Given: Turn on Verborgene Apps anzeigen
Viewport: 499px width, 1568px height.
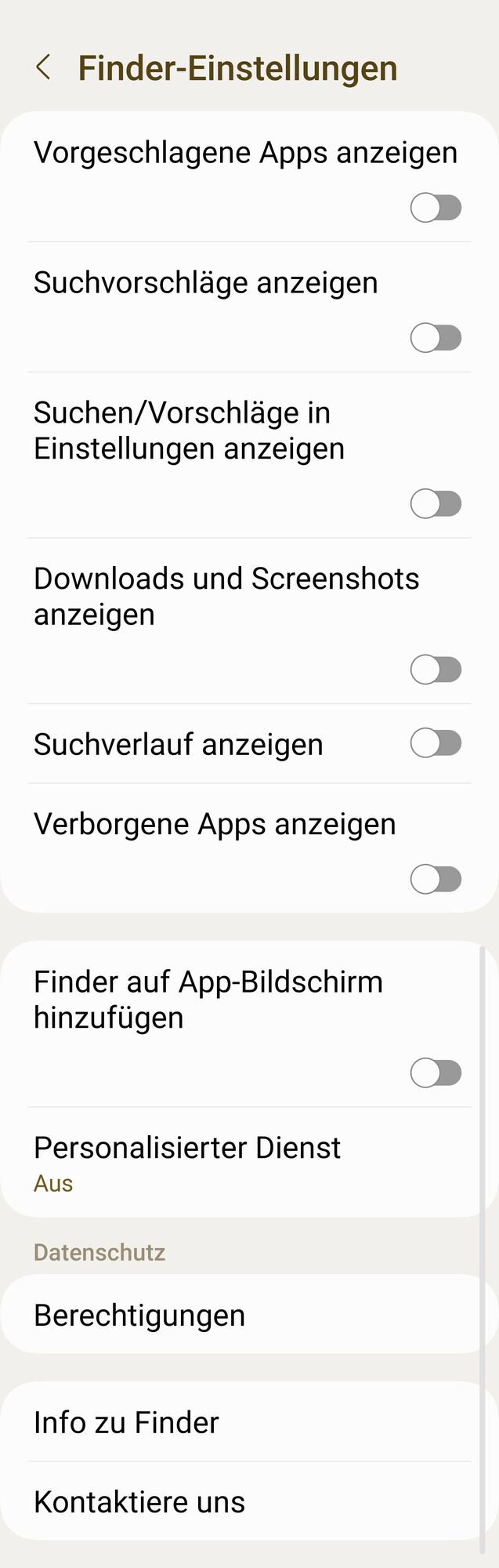Looking at the screenshot, I should tap(436, 879).
